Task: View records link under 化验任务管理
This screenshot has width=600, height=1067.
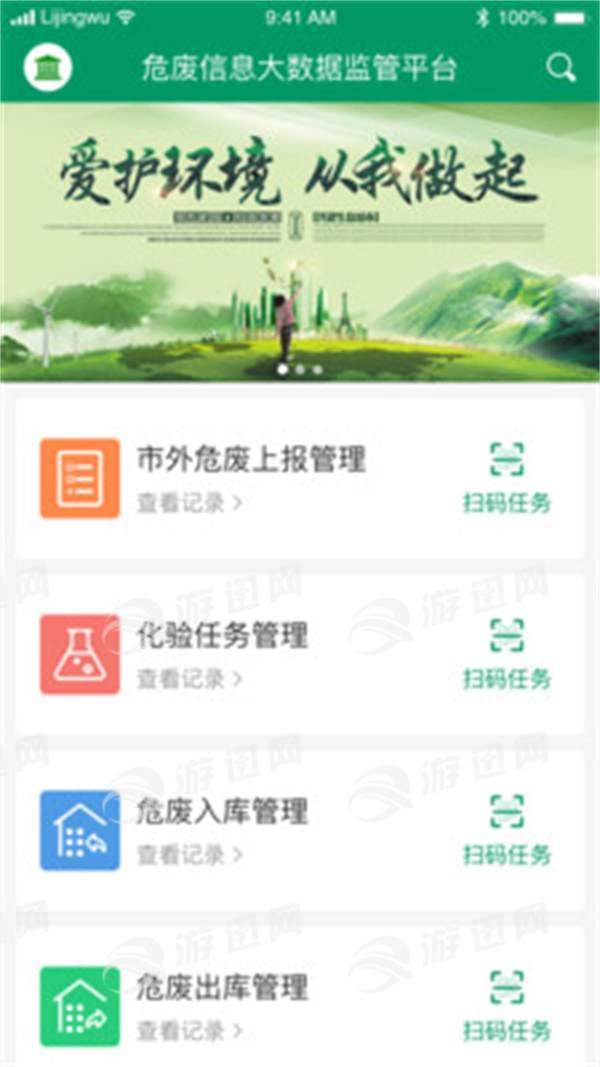Action: pyautogui.click(x=189, y=679)
